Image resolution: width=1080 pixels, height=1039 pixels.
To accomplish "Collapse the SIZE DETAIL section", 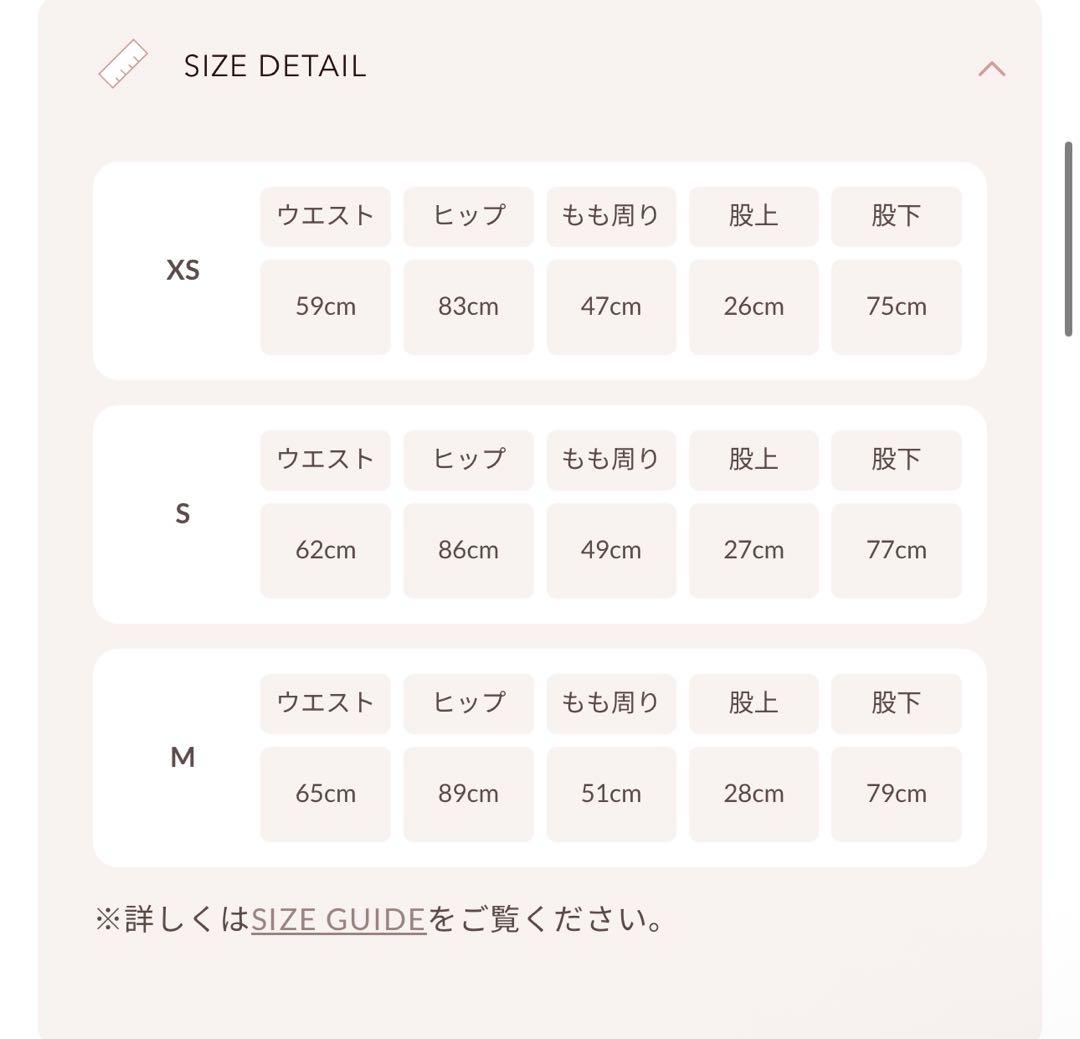I will click(x=991, y=68).
